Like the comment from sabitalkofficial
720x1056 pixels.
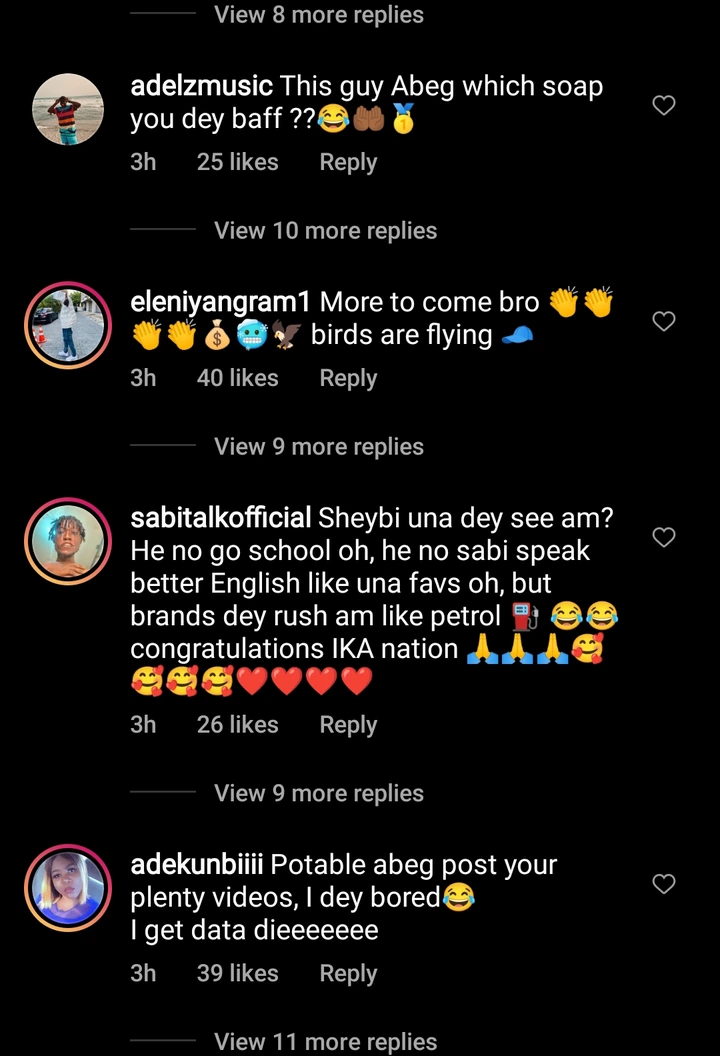click(x=664, y=537)
